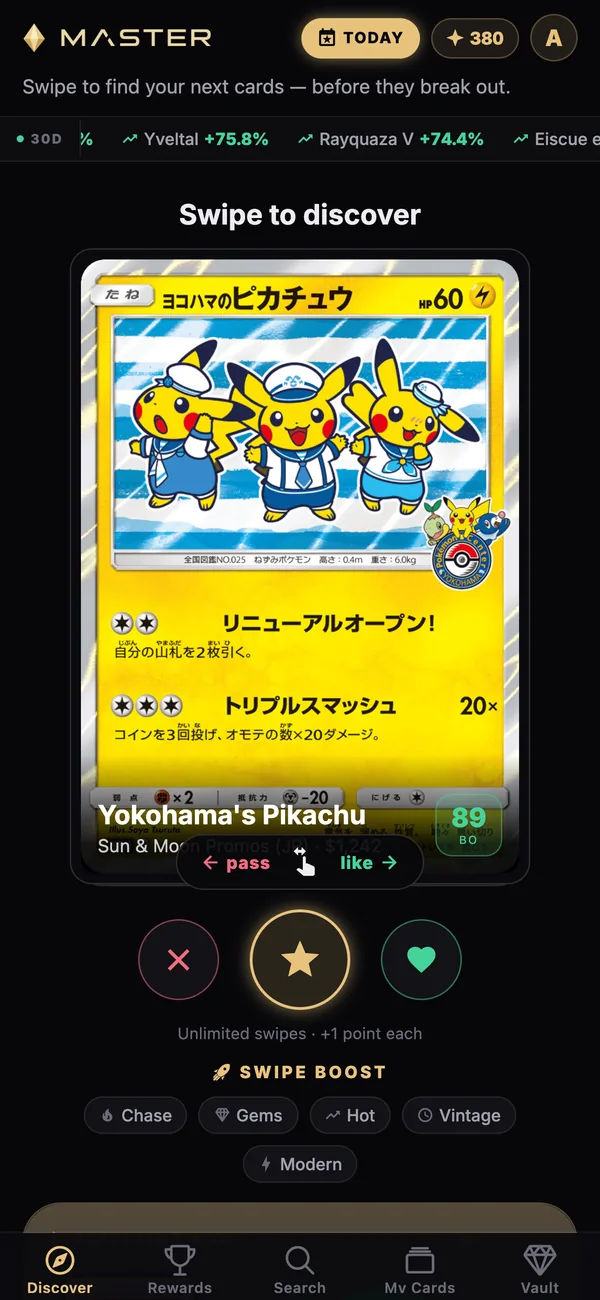Switch to the Vault tab
Image resolution: width=600 pixels, height=1300 pixels.
[x=540, y=1269]
